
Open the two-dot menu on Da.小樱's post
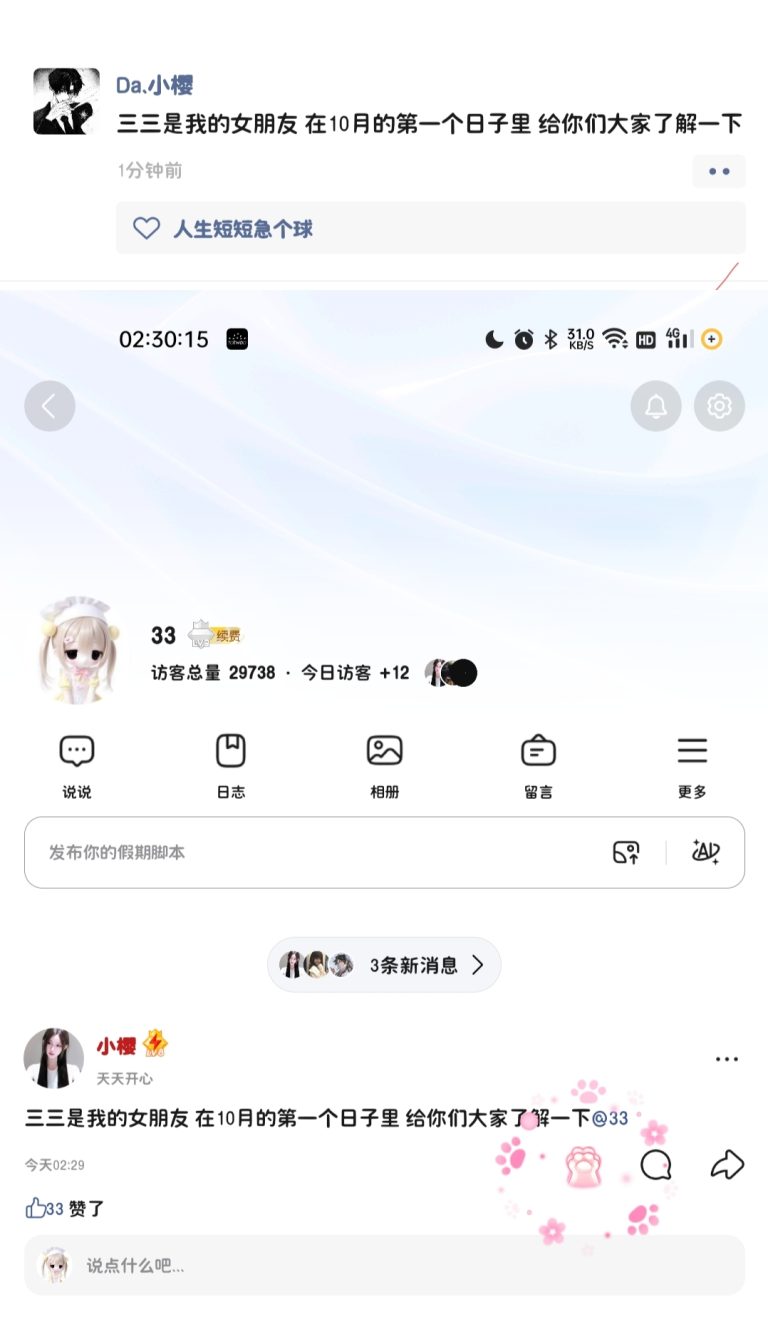click(719, 171)
